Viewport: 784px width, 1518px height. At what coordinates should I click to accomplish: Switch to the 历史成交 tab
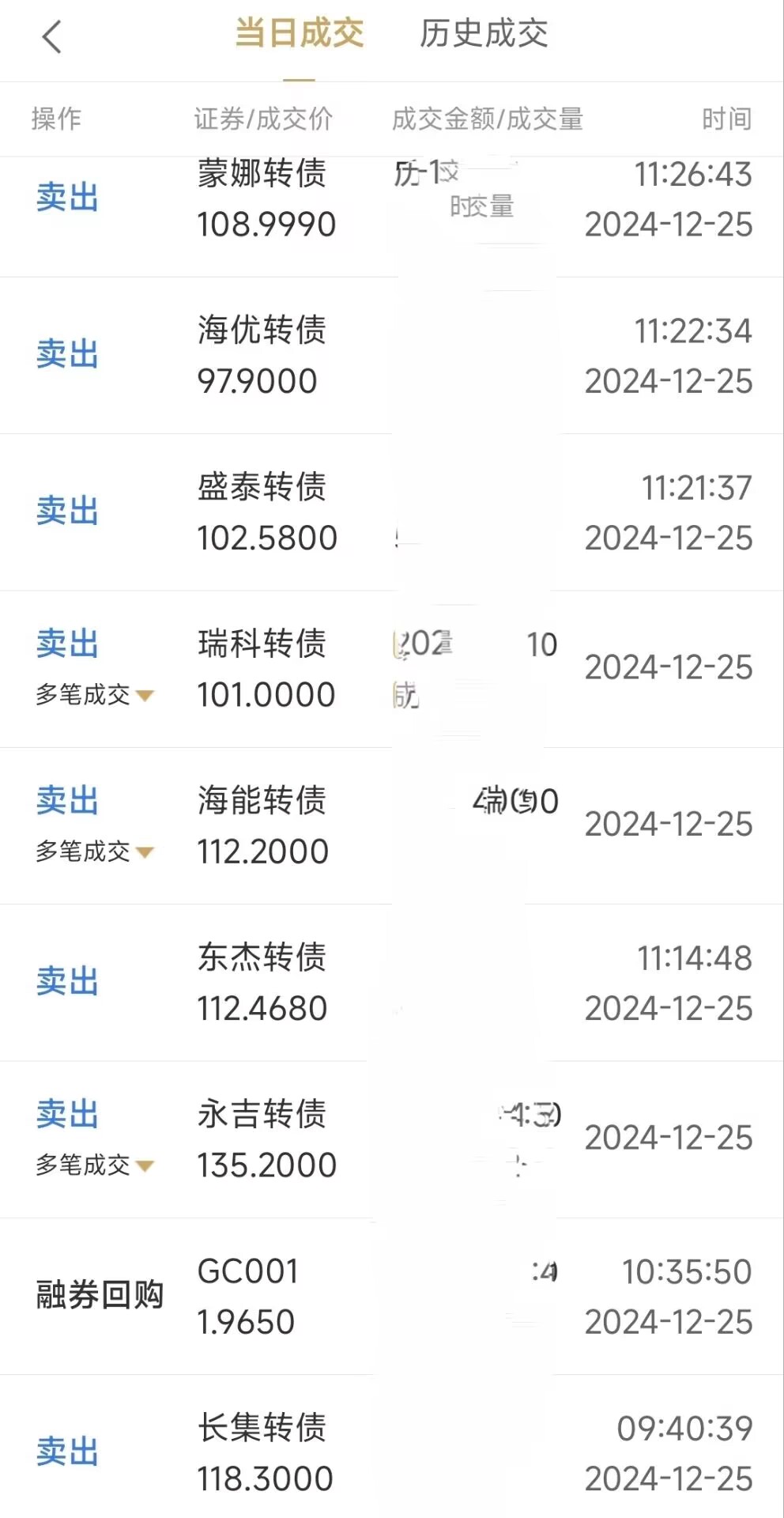(484, 34)
